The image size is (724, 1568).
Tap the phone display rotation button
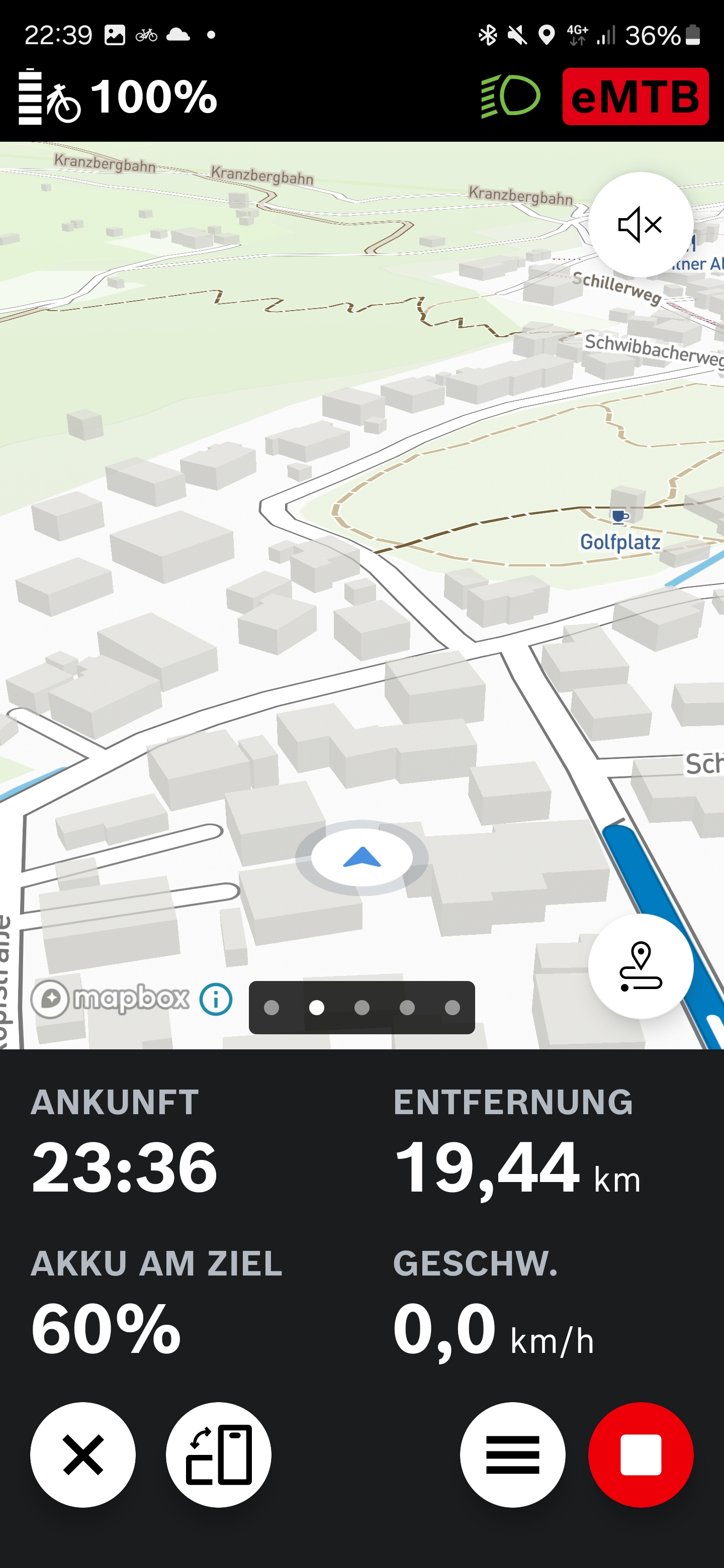pos(219,1454)
